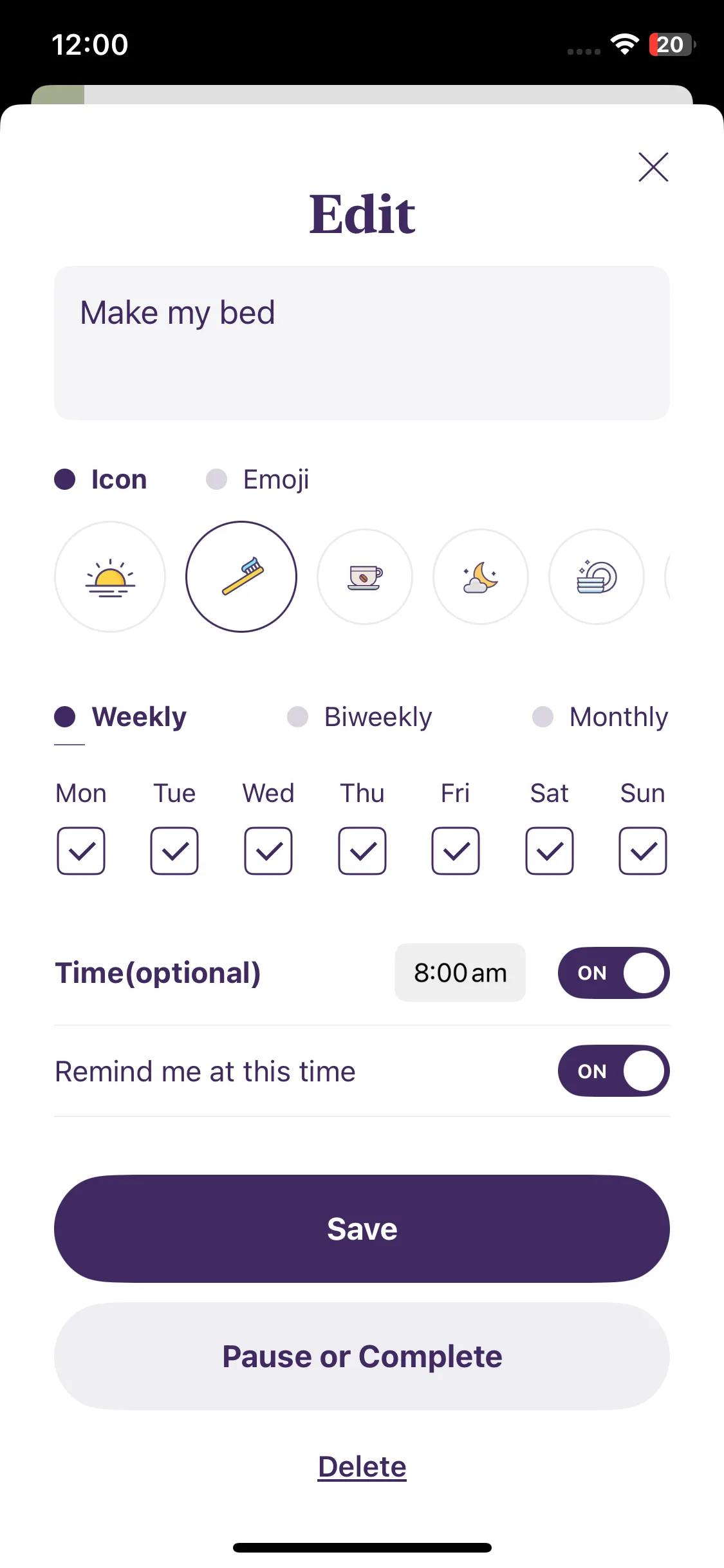This screenshot has width=724, height=1568.
Task: Delete this habit
Action: pyautogui.click(x=362, y=1467)
